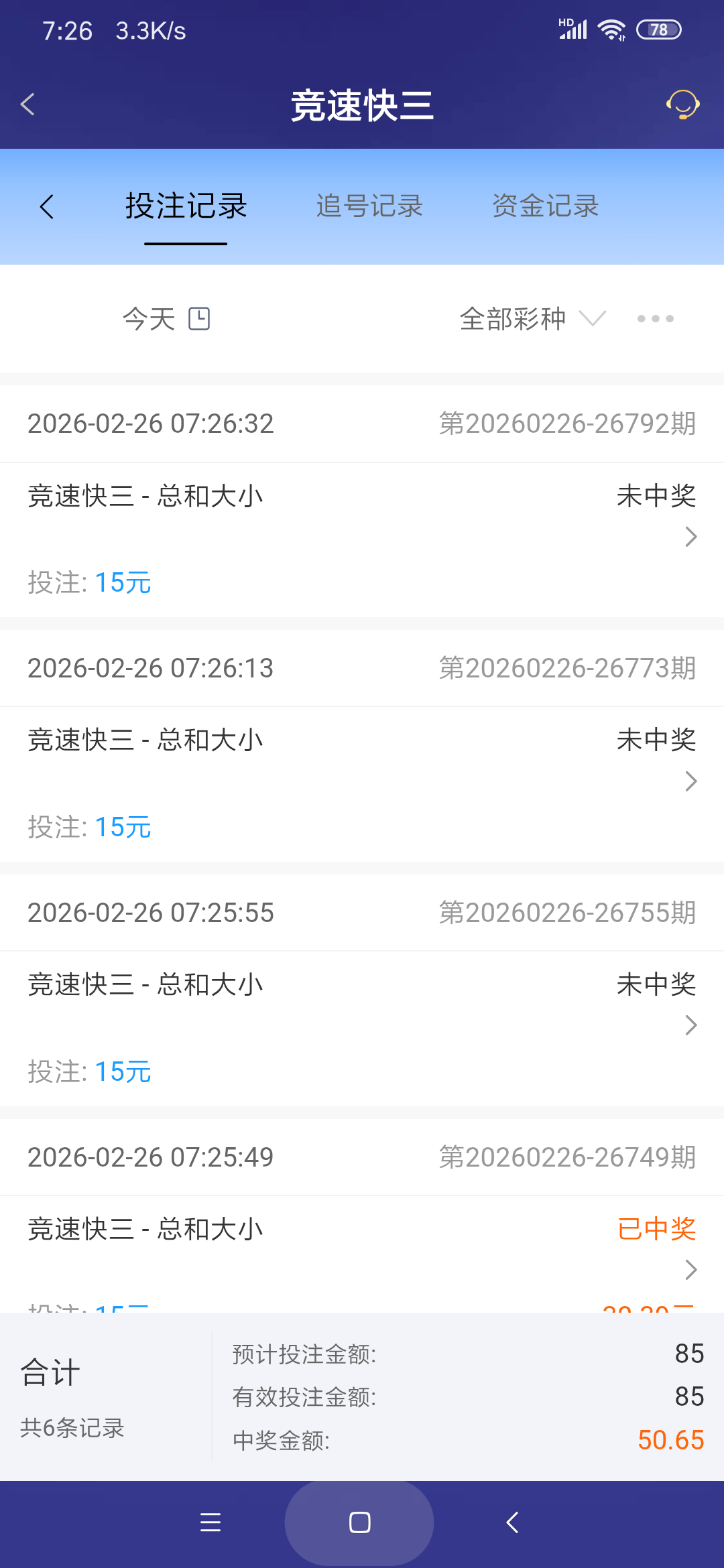
Task: Click the back arrow in the title bar
Action: point(27,105)
